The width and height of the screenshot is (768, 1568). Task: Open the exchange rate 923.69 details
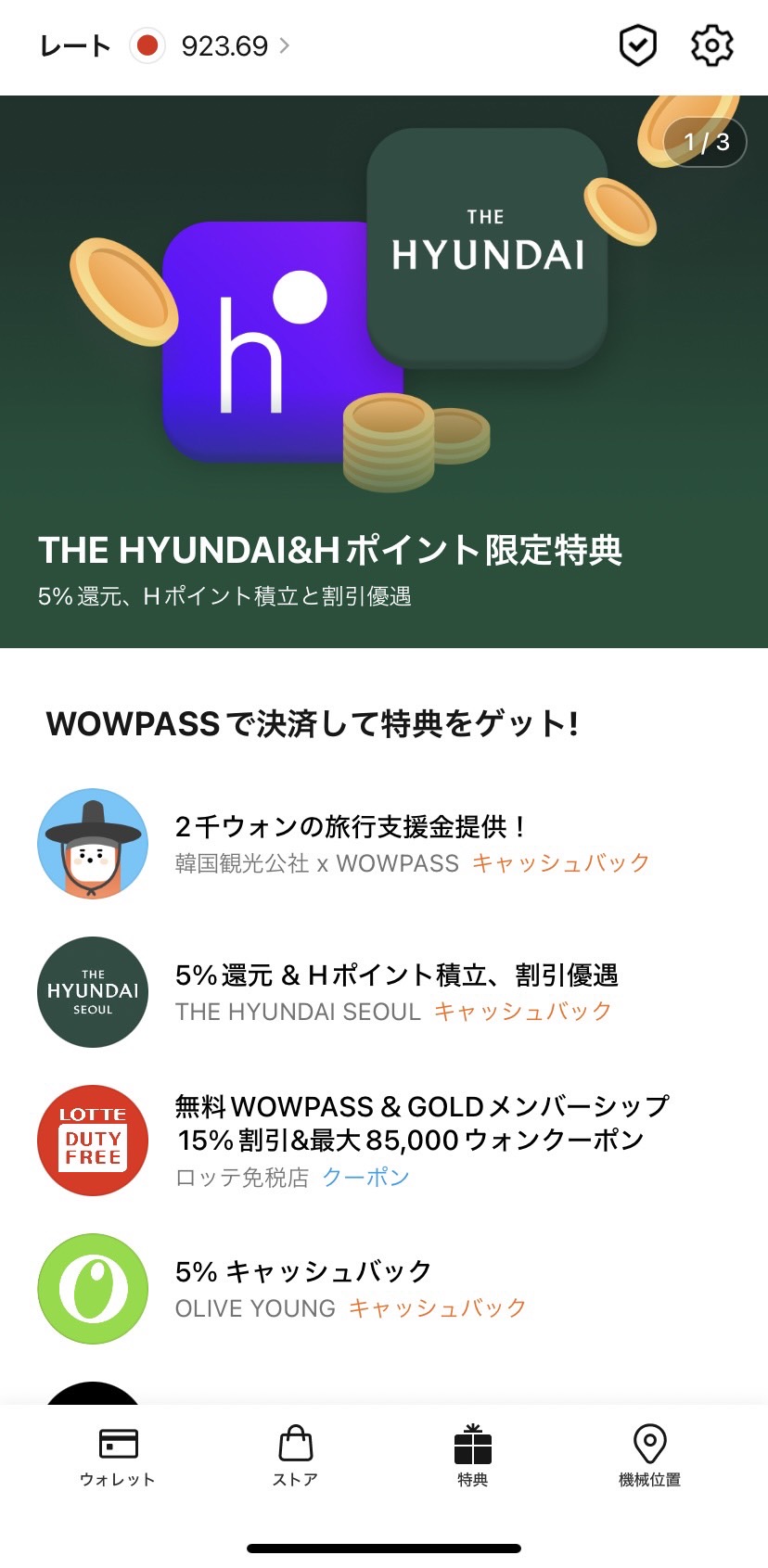click(x=224, y=45)
